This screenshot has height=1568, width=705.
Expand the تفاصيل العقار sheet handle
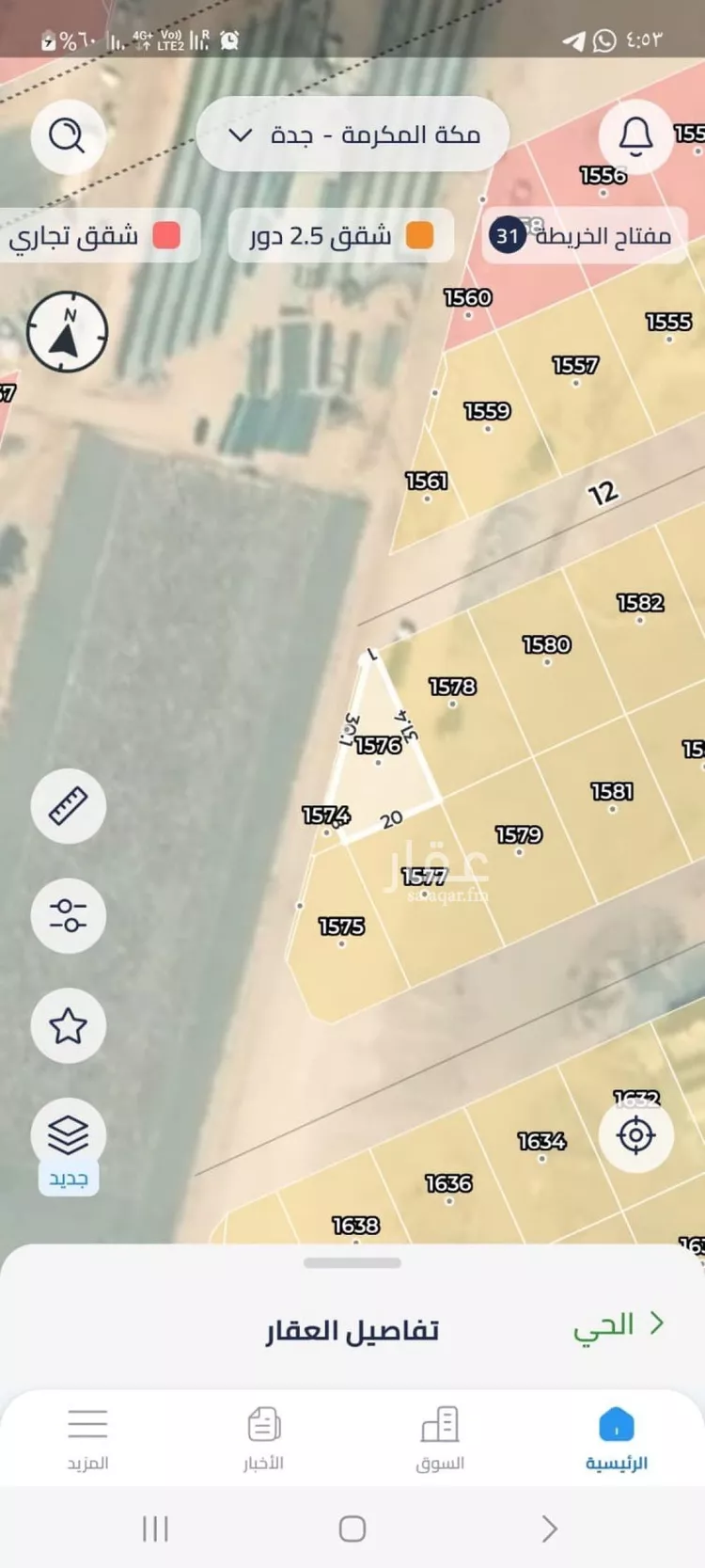pyautogui.click(x=352, y=1263)
